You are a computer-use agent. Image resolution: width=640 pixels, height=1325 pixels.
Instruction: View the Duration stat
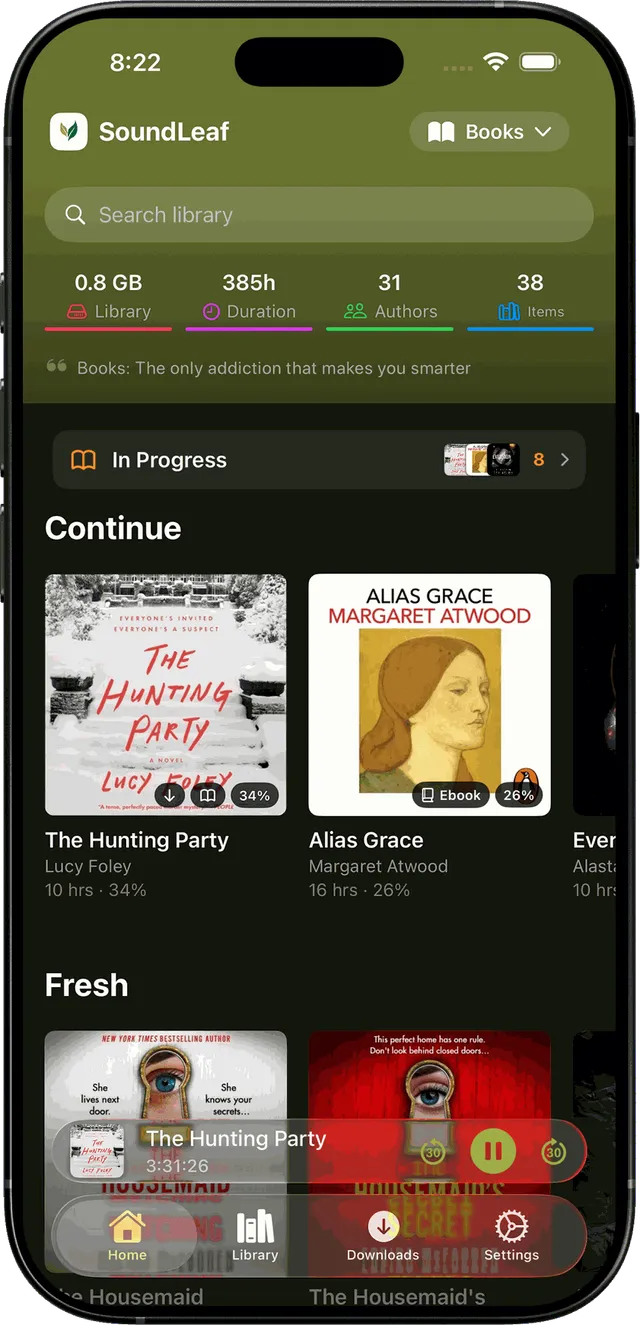click(249, 299)
